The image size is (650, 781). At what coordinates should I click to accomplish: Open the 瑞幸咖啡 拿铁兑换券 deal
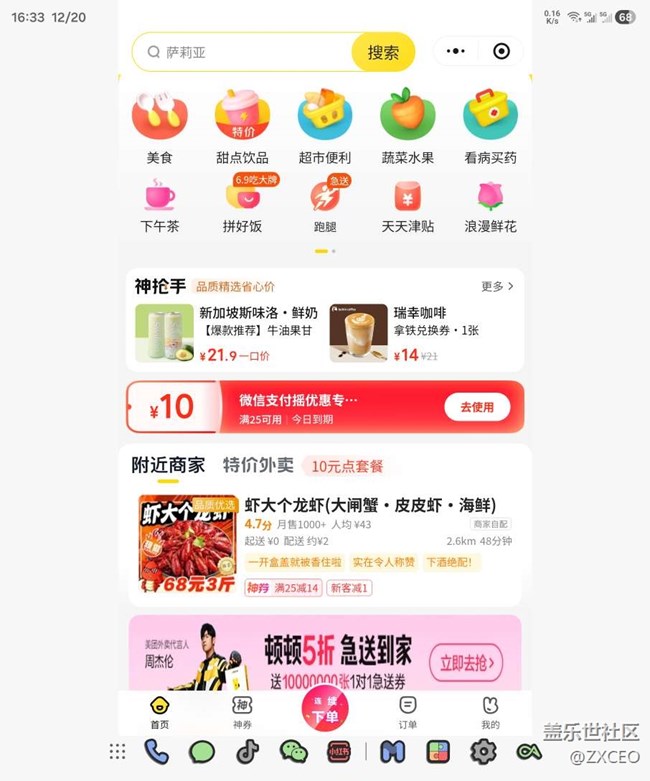pos(420,333)
